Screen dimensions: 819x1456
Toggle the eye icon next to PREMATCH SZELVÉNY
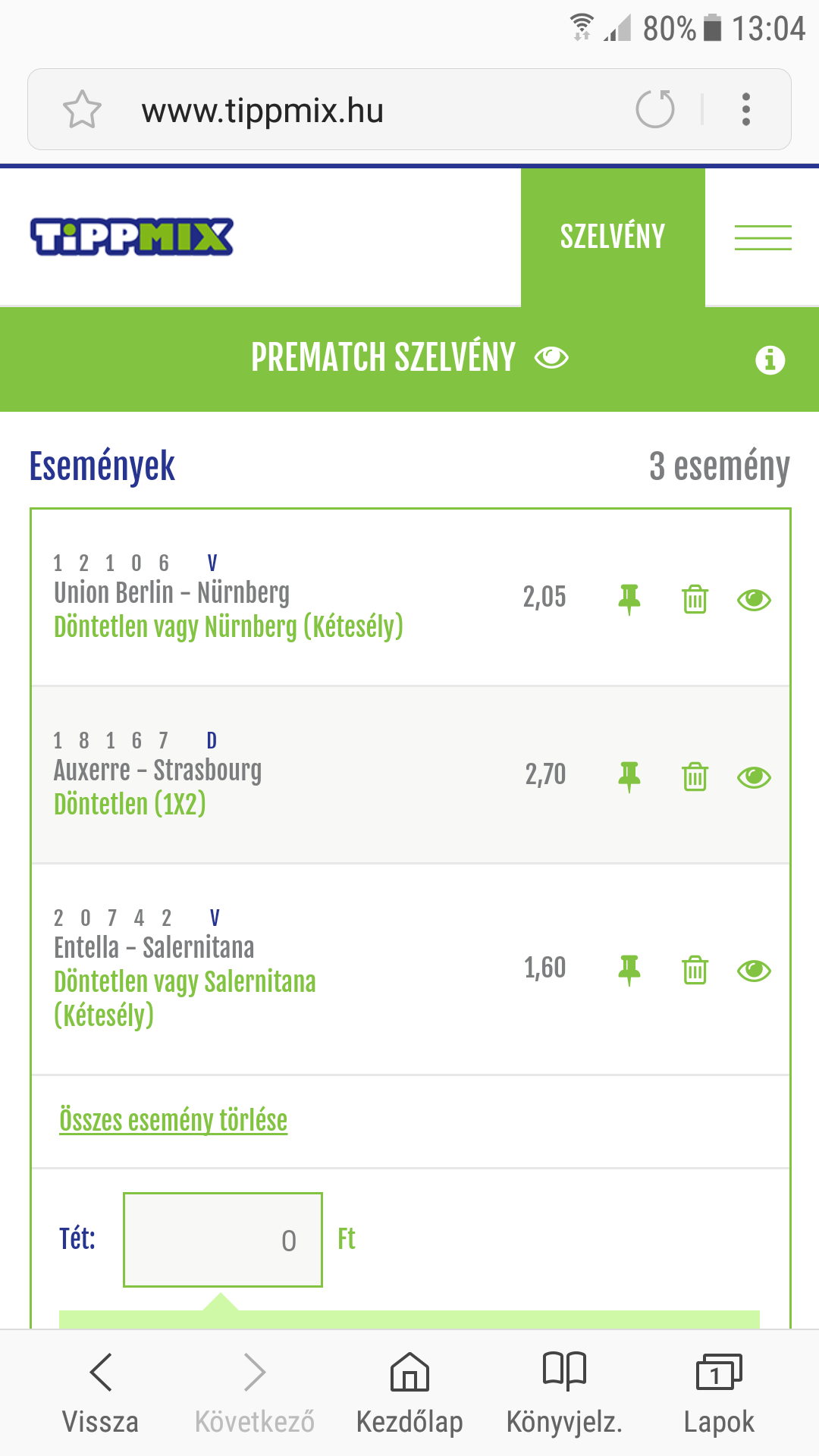[551, 357]
